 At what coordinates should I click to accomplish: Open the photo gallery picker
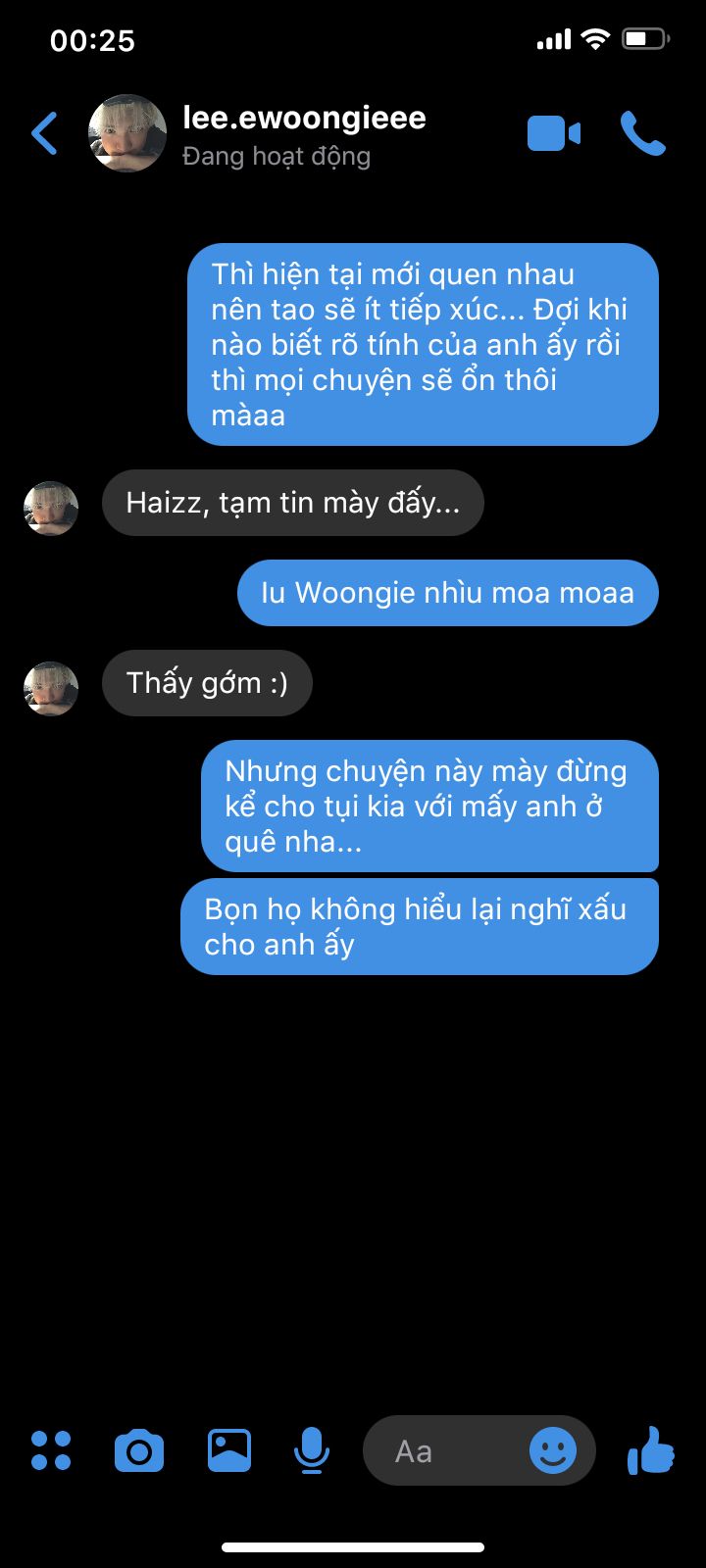(229, 1450)
